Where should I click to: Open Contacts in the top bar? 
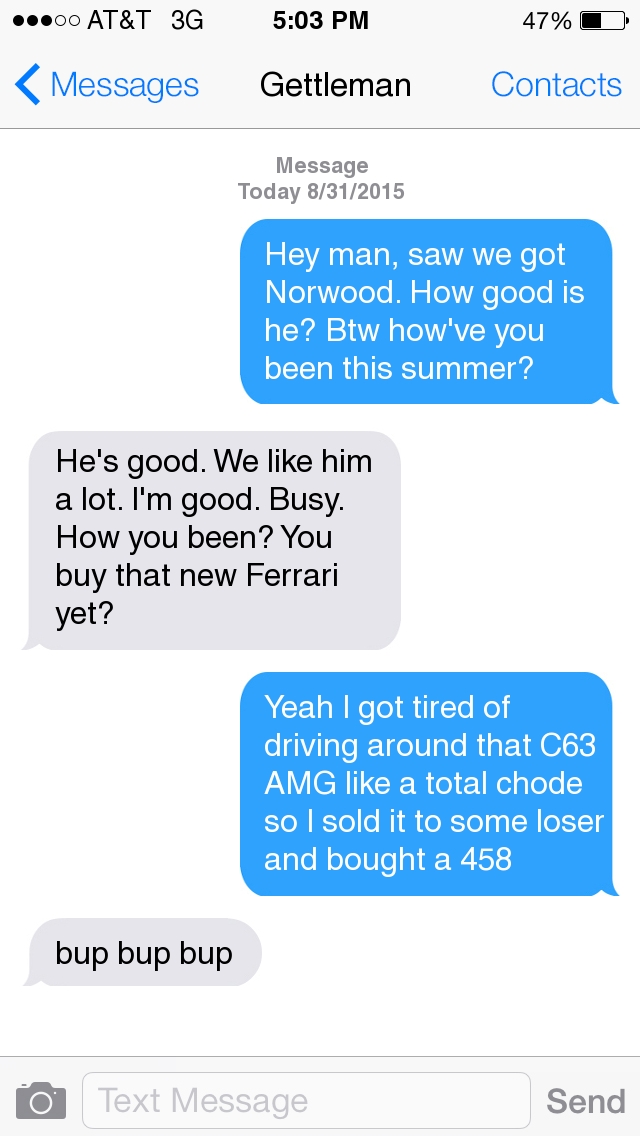pos(556,85)
